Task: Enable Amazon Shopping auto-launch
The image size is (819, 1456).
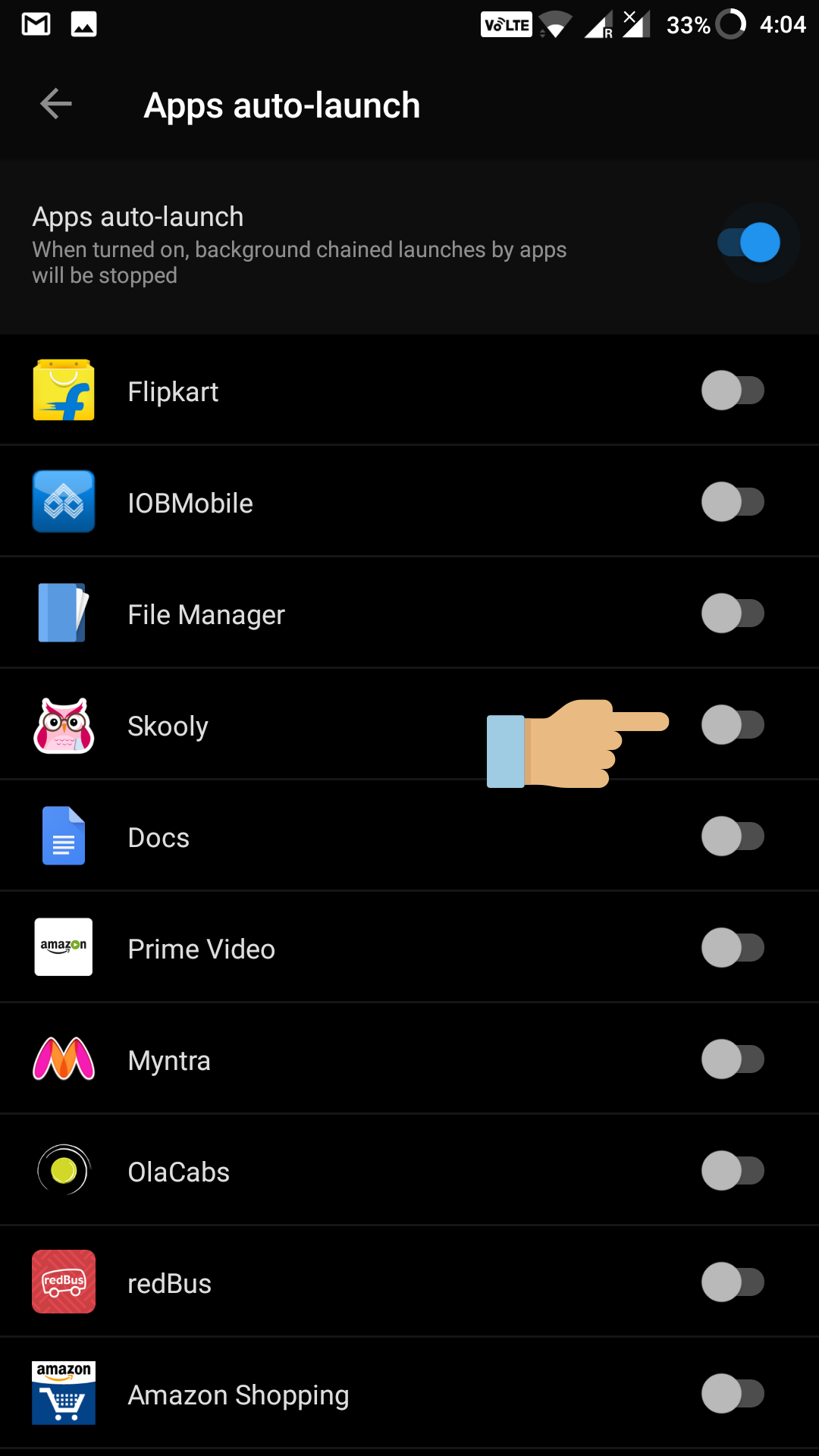Action: coord(733,1394)
